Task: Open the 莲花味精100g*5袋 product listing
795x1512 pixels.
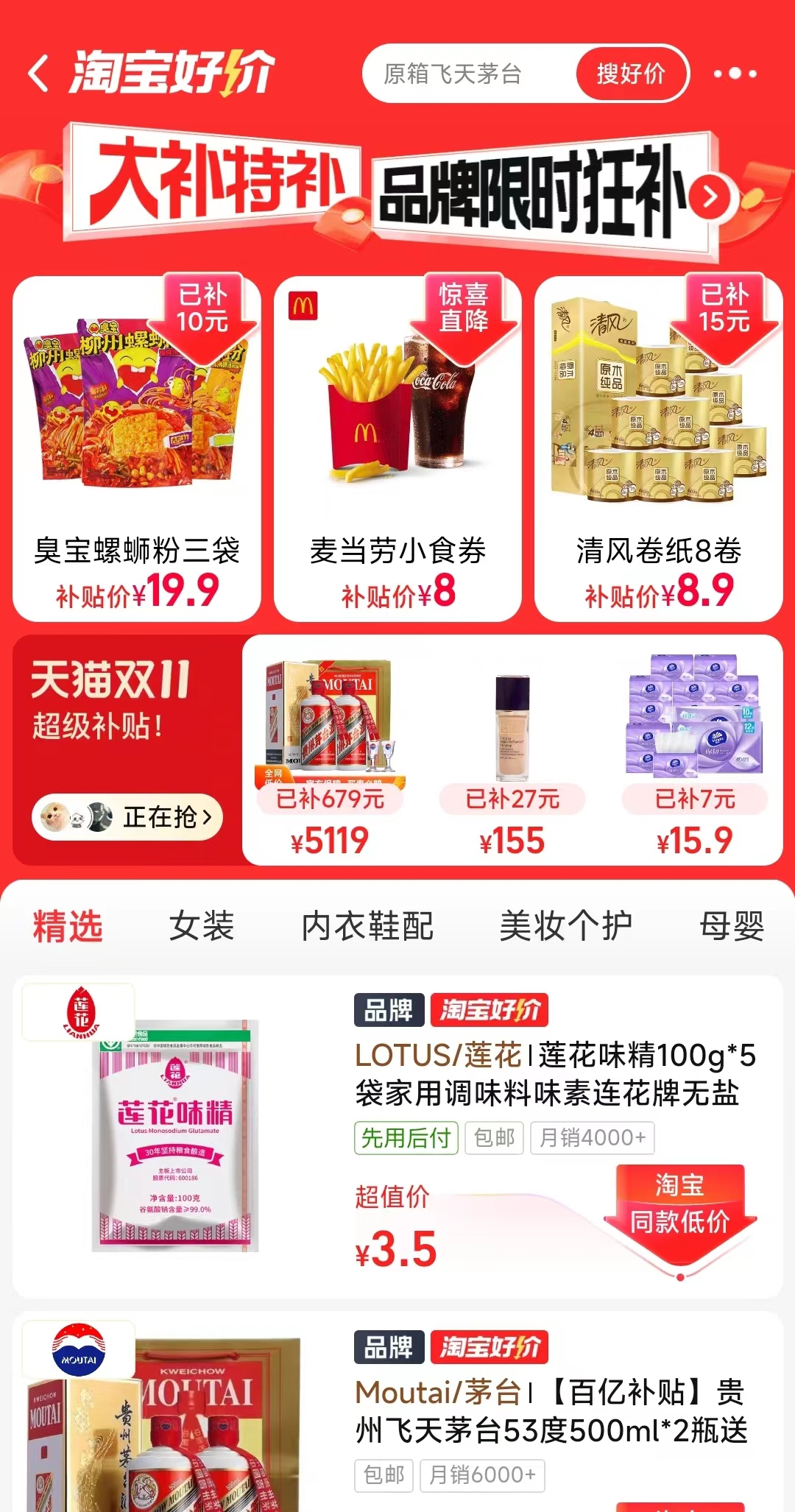Action: (397, 1137)
